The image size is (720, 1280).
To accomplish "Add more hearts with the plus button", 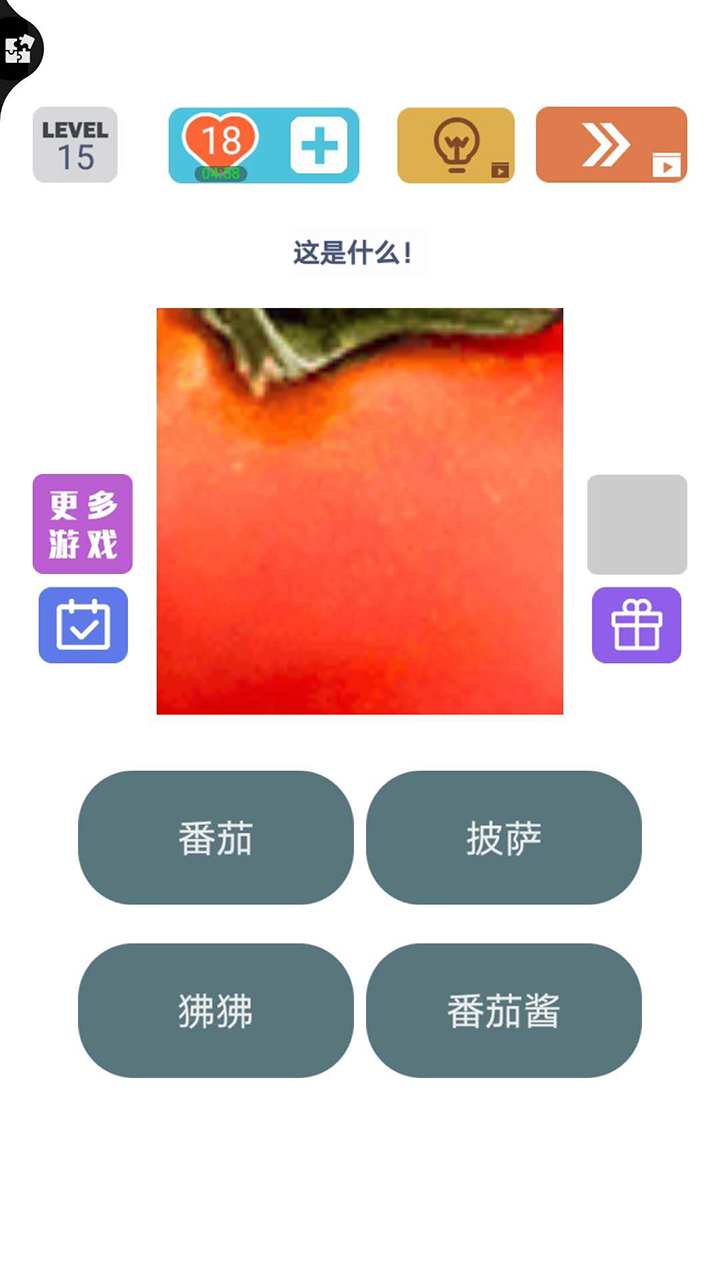I will click(x=319, y=146).
